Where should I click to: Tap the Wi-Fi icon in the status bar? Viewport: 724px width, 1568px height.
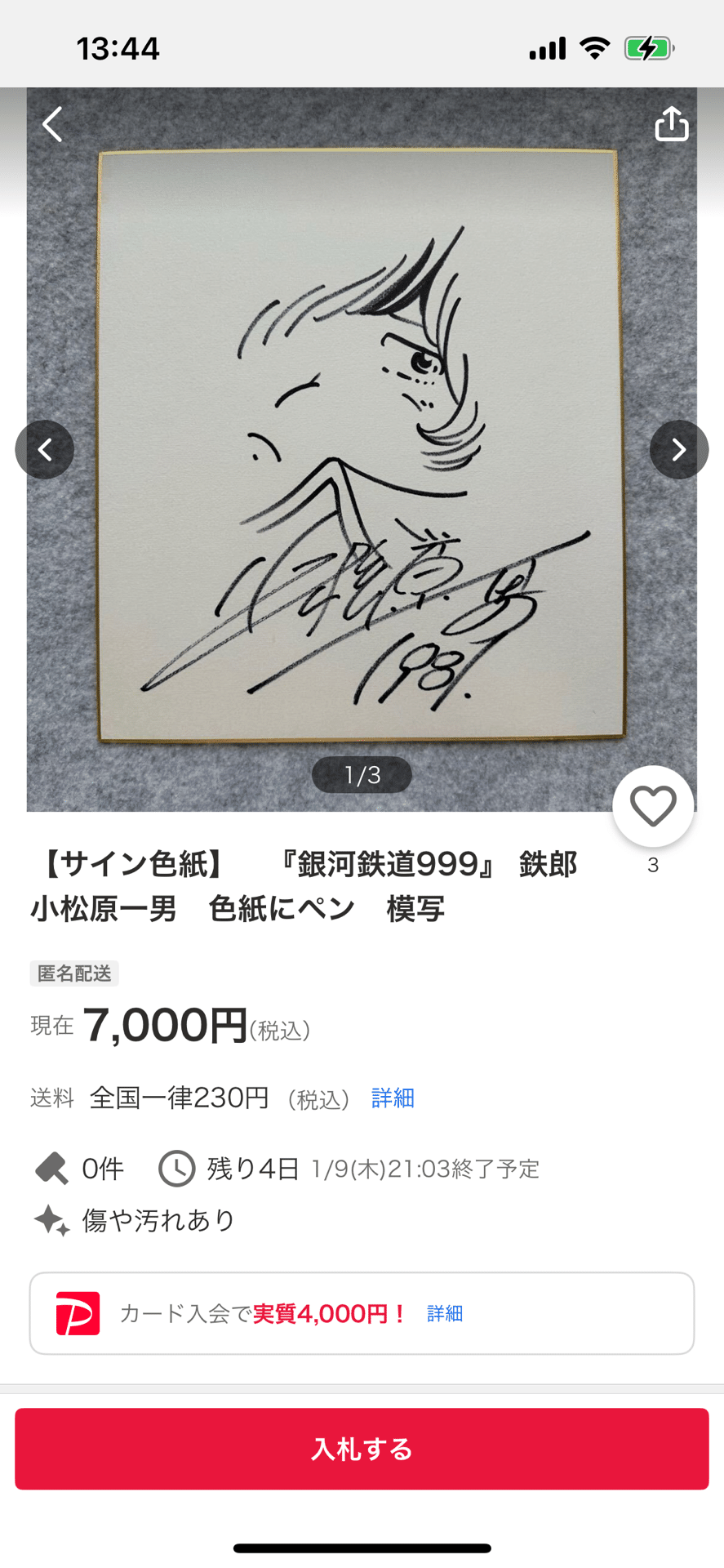[x=595, y=47]
